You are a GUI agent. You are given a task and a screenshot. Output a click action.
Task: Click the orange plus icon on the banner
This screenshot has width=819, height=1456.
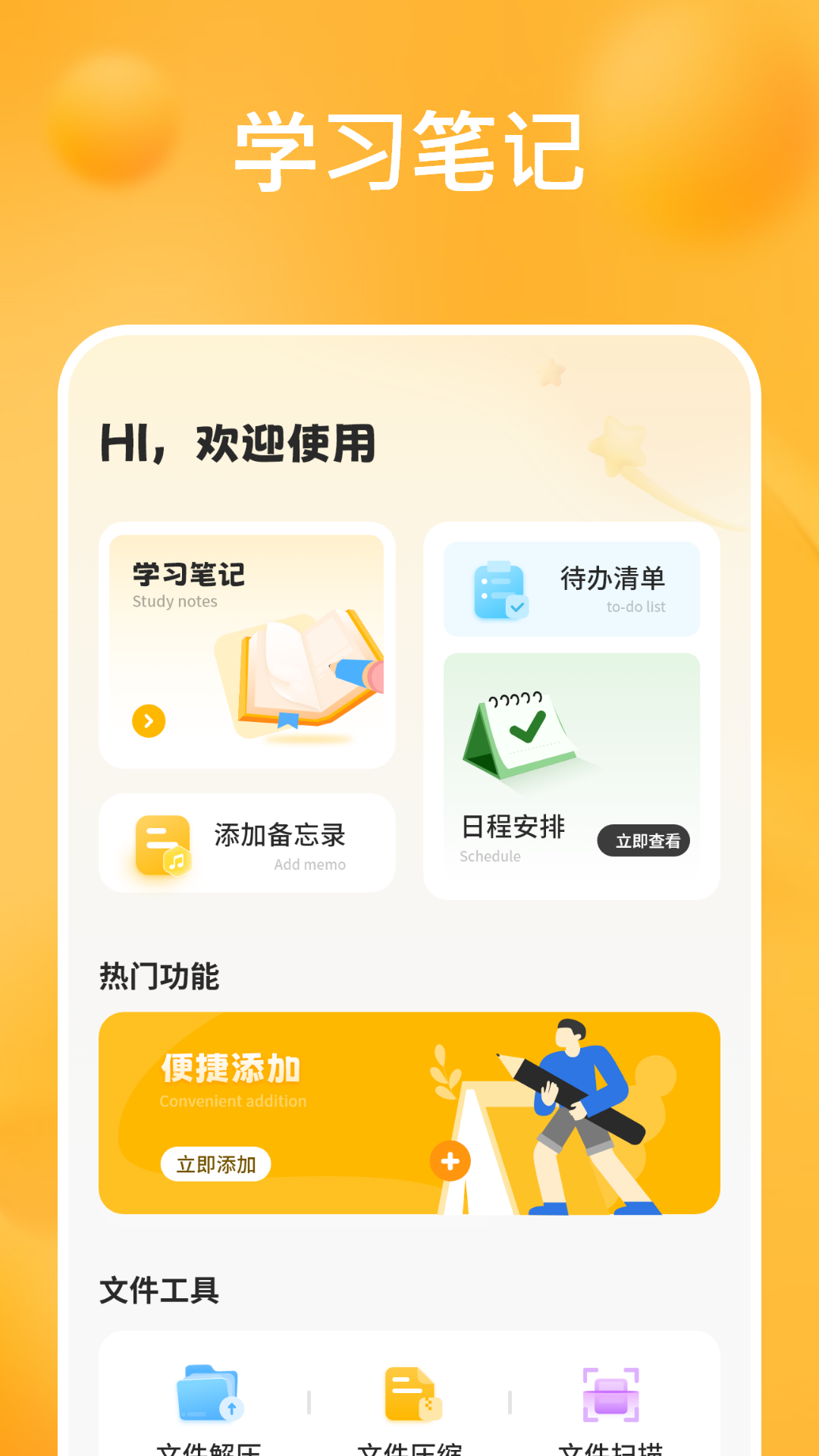(x=450, y=1161)
